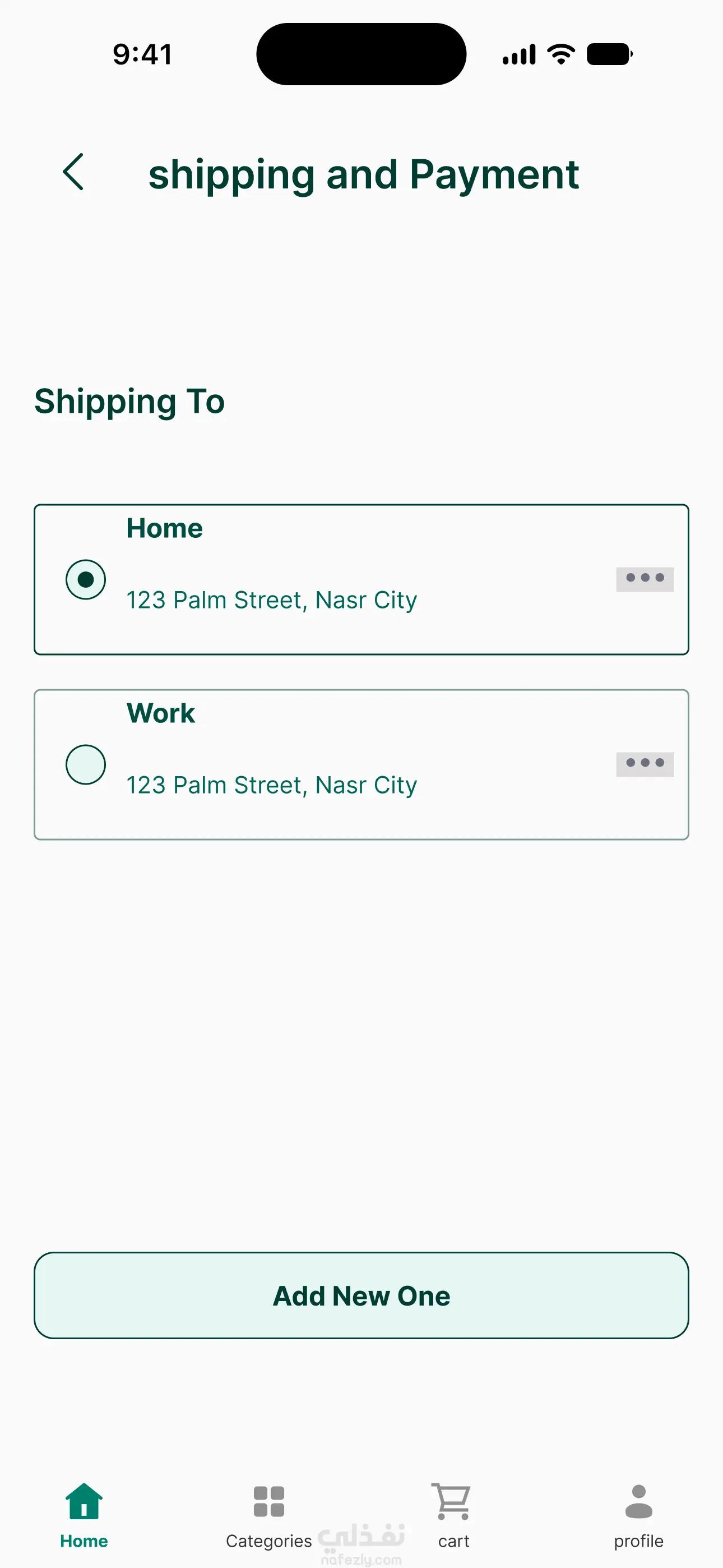
Task: Tap the Add New One button
Action: click(x=361, y=1295)
